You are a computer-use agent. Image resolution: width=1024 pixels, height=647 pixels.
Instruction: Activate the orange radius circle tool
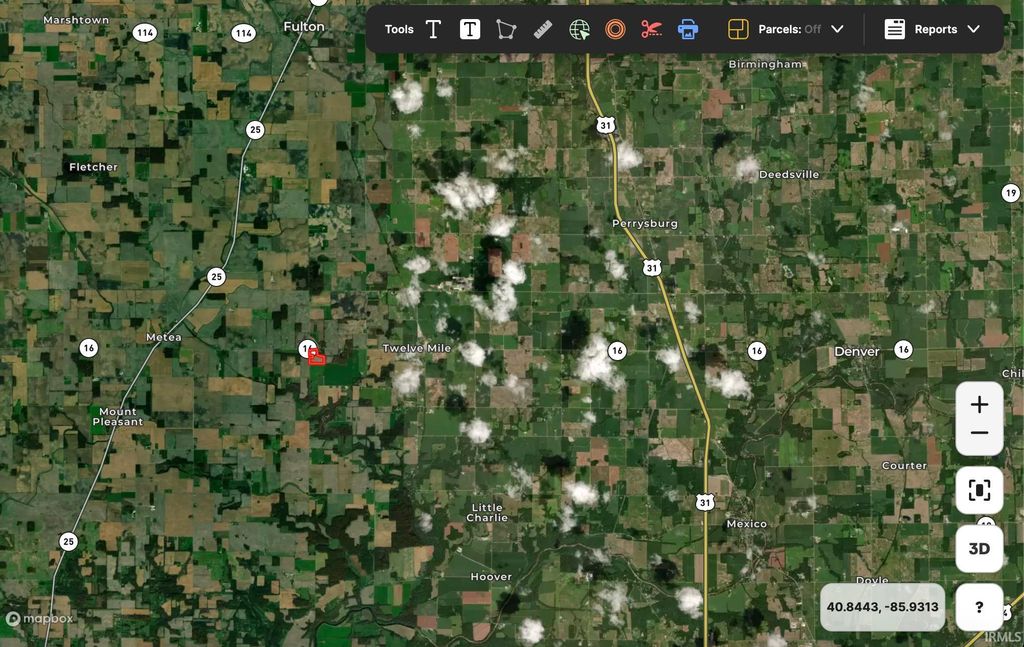[615, 29]
